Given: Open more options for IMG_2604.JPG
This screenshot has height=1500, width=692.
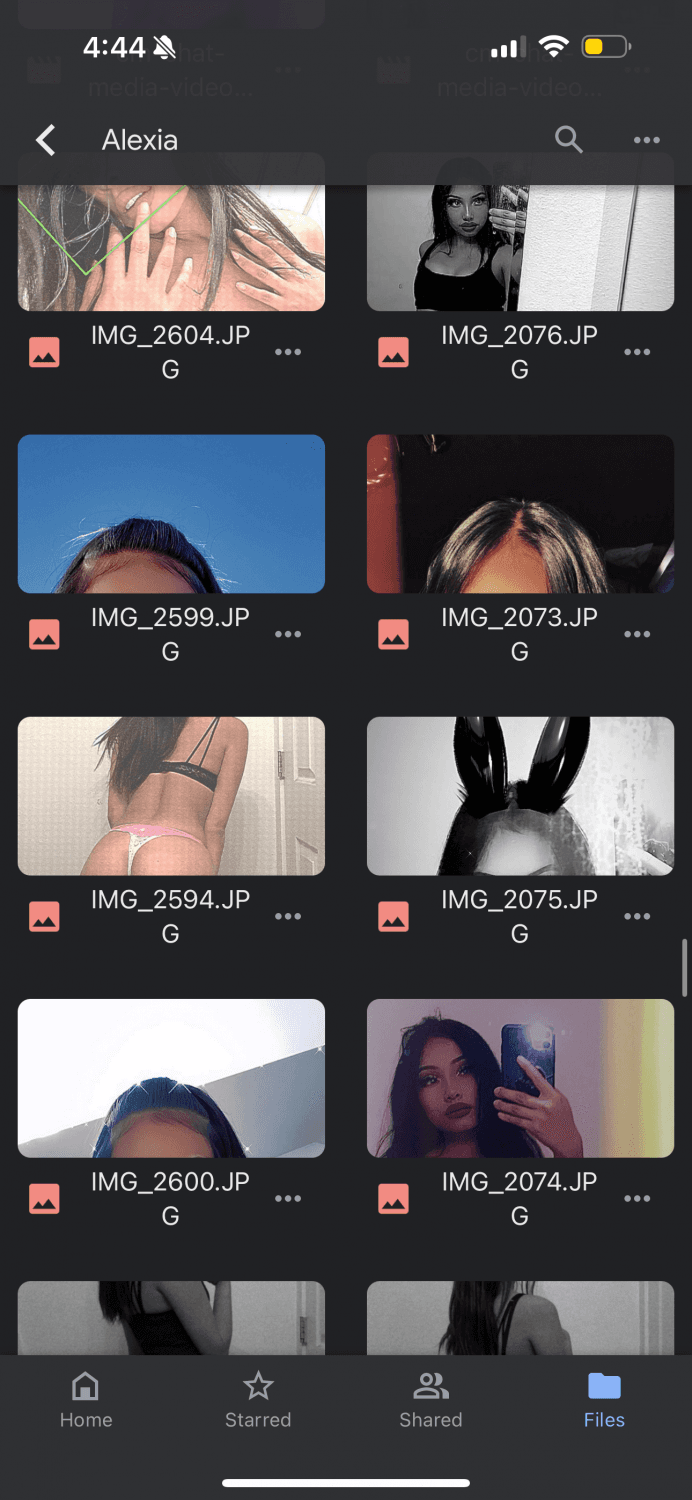Looking at the screenshot, I should [288, 352].
